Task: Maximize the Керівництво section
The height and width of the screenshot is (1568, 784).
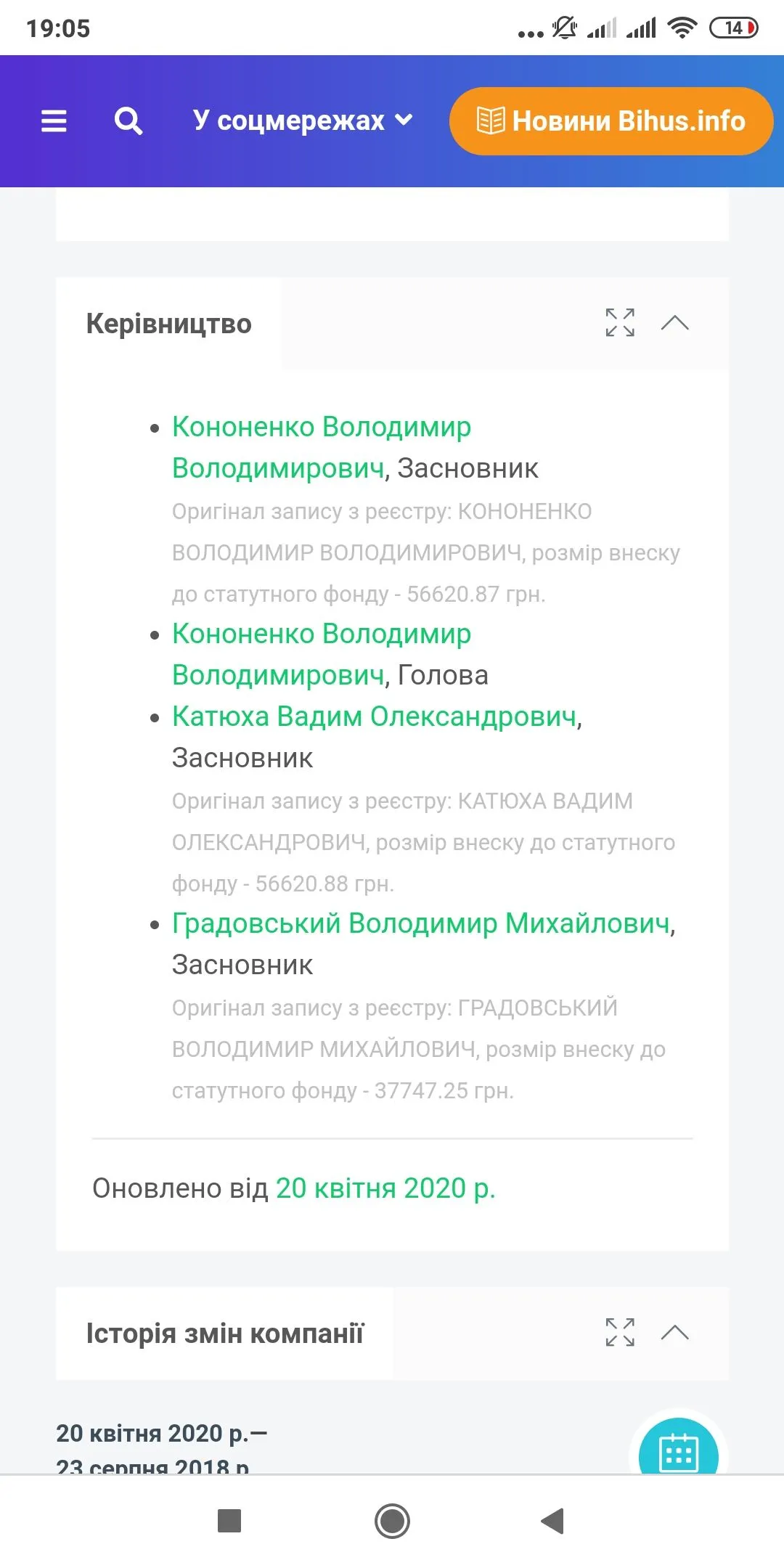Action: pyautogui.click(x=620, y=322)
